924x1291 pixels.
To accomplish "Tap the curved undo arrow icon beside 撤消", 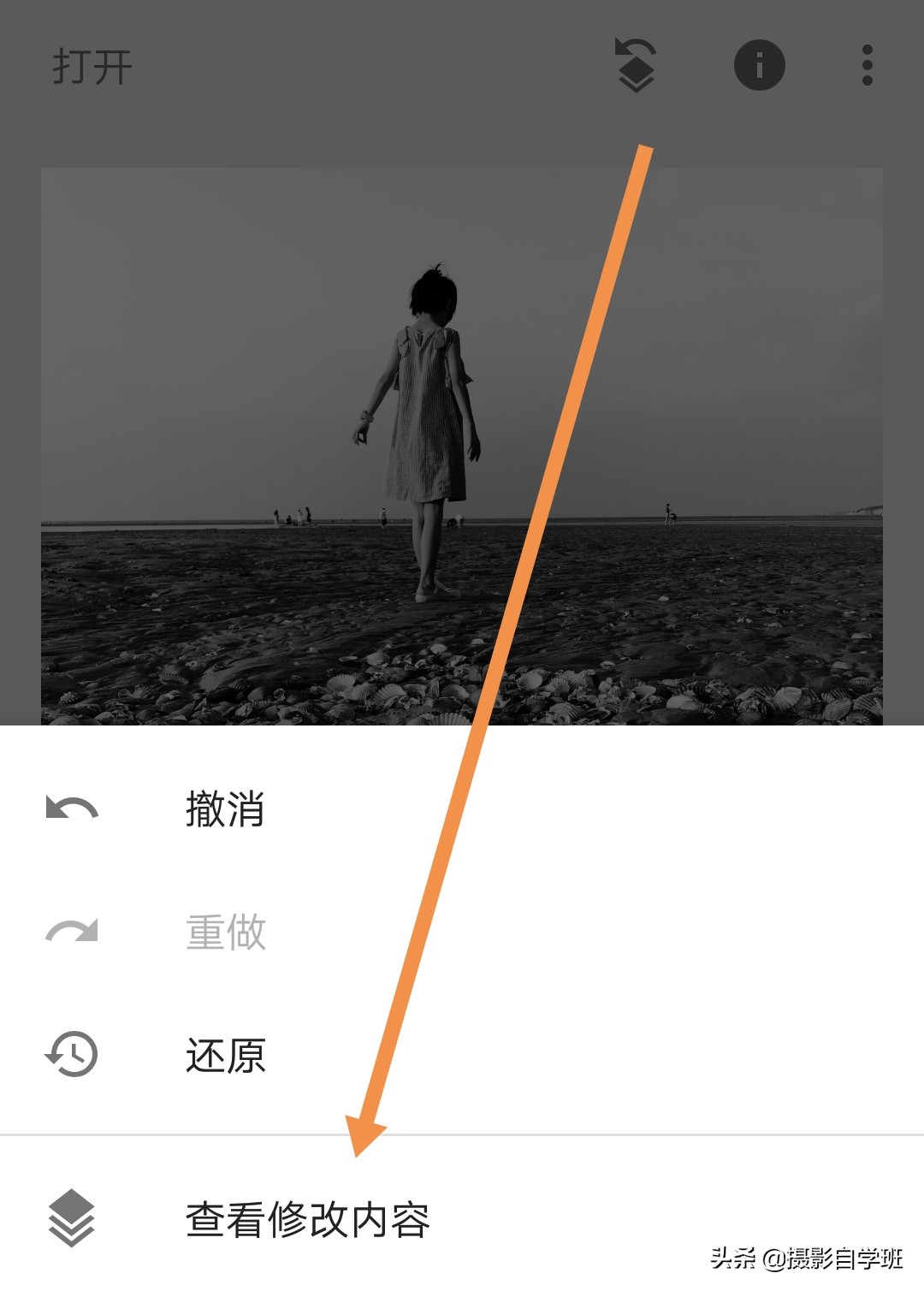I will [70, 808].
